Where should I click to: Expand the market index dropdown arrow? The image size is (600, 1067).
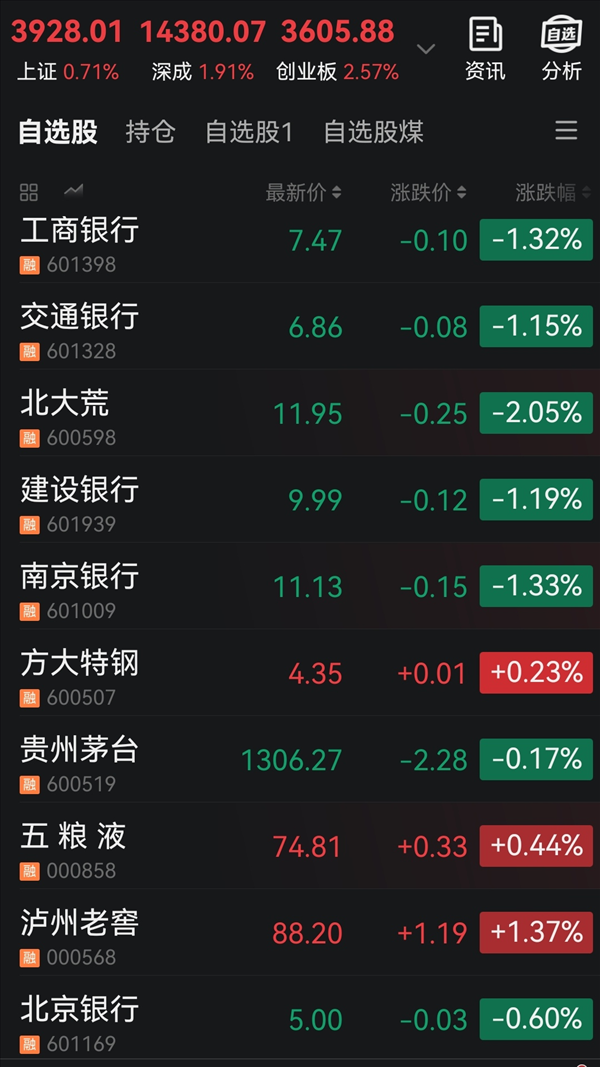click(x=426, y=48)
